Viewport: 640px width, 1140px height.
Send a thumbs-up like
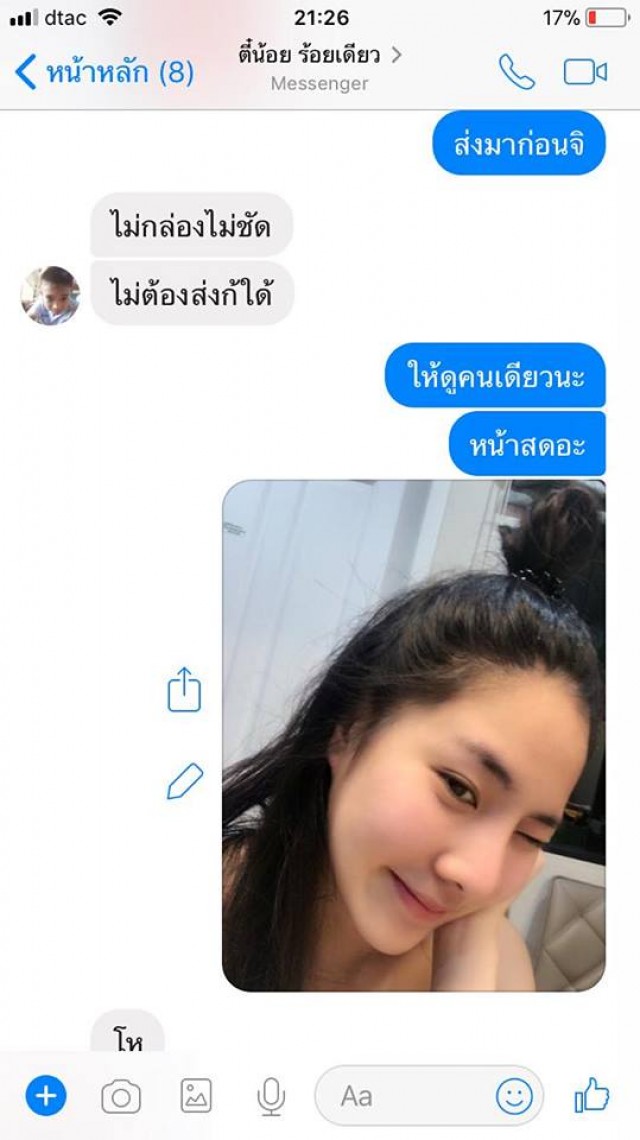[x=592, y=1097]
